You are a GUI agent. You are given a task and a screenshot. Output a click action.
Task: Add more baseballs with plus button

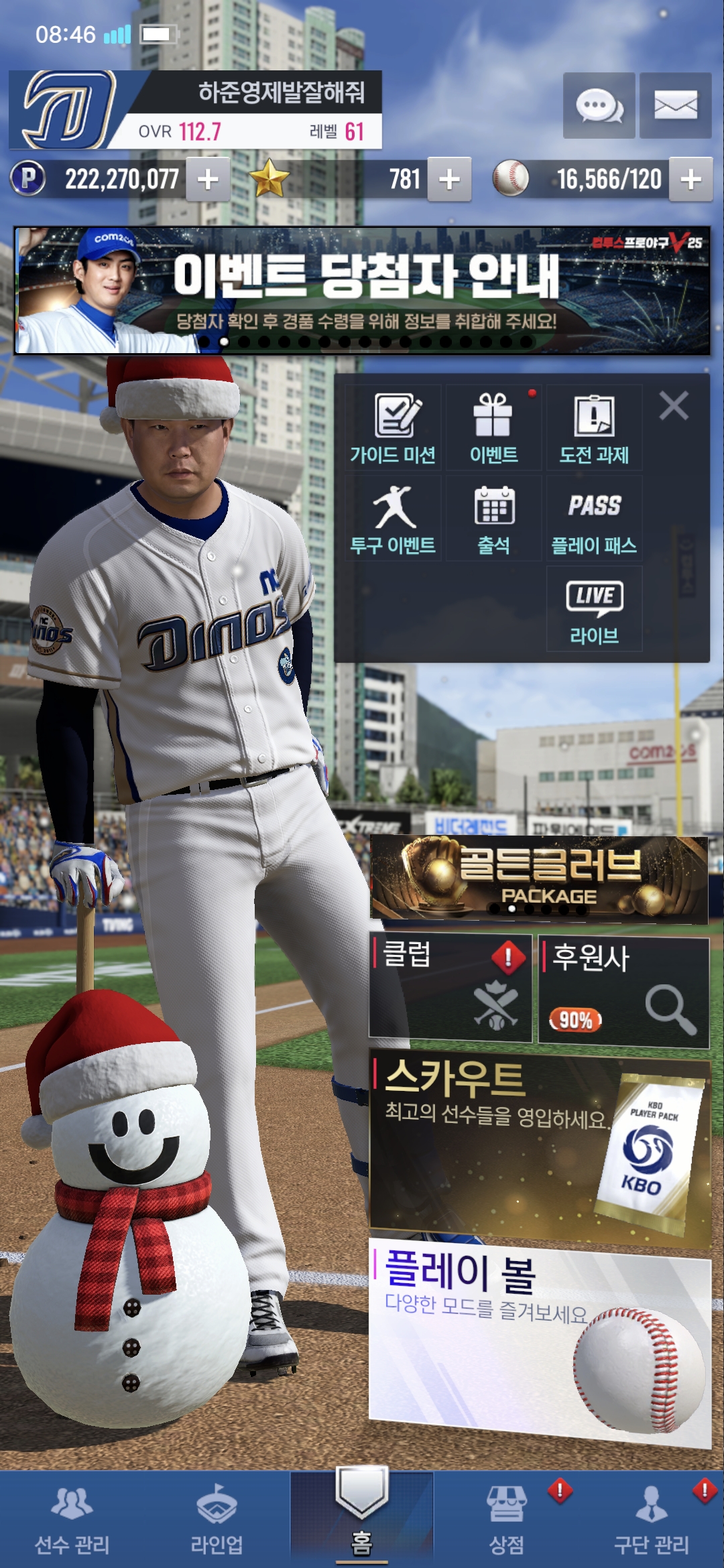click(690, 180)
